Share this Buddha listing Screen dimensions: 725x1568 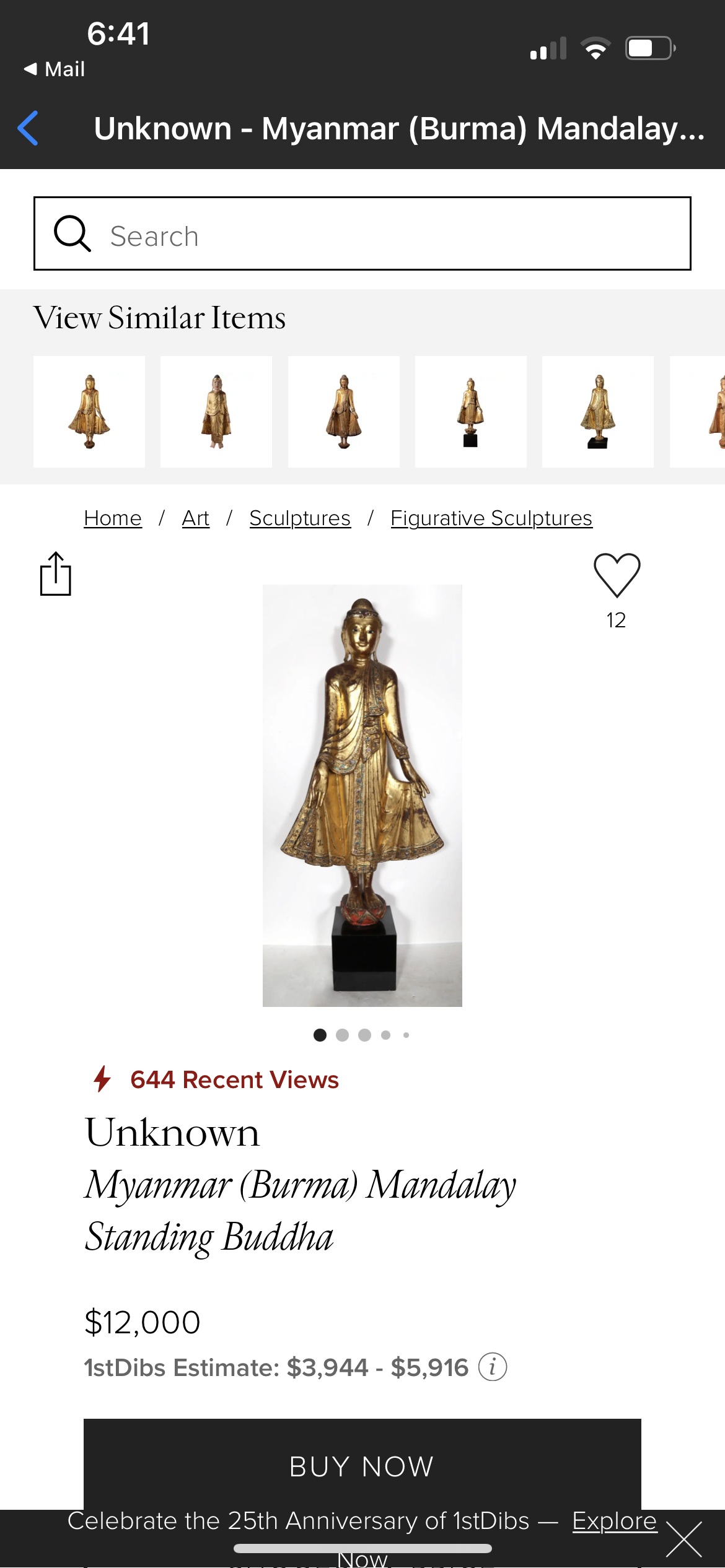click(x=56, y=573)
